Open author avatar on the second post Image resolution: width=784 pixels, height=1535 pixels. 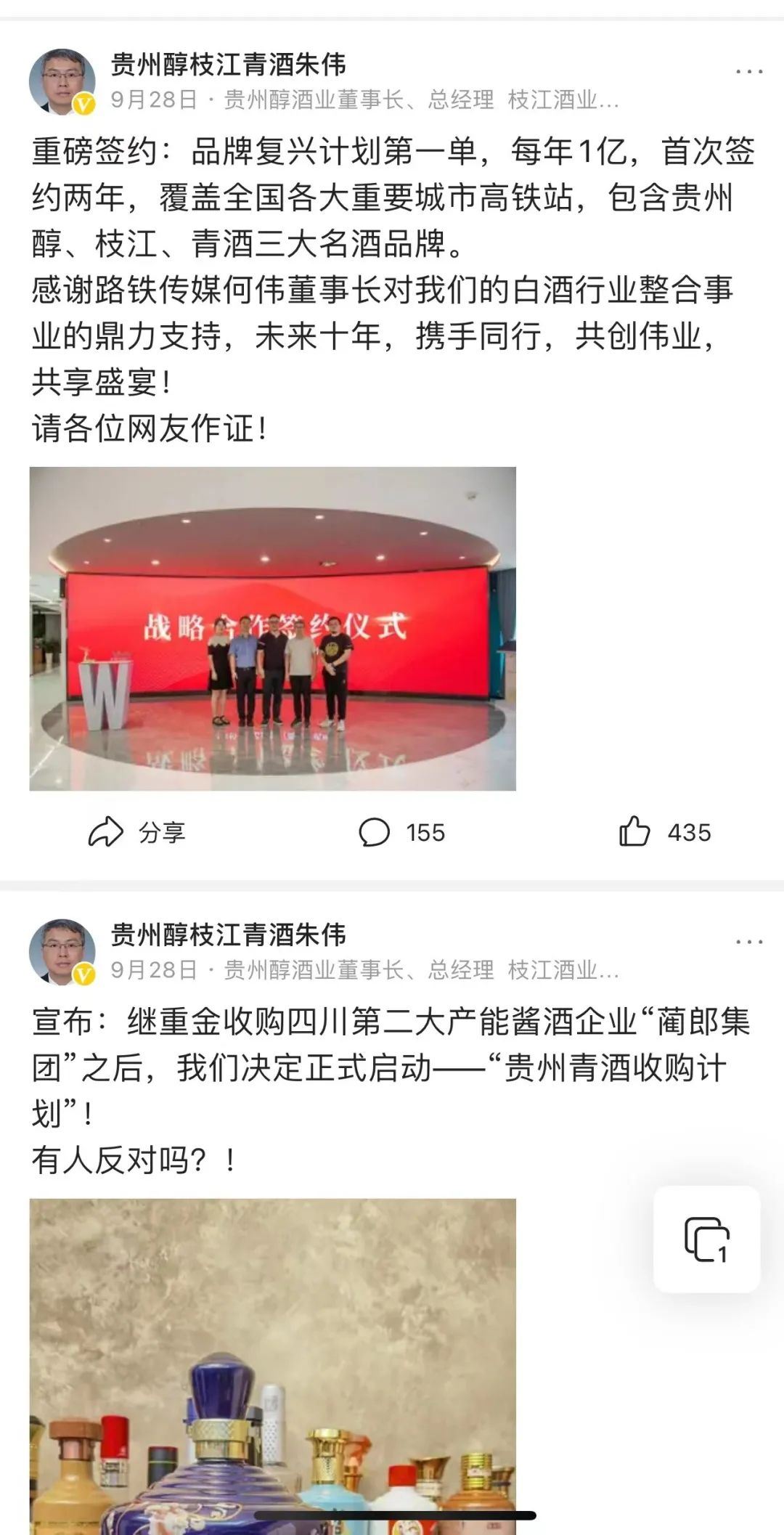62,952
